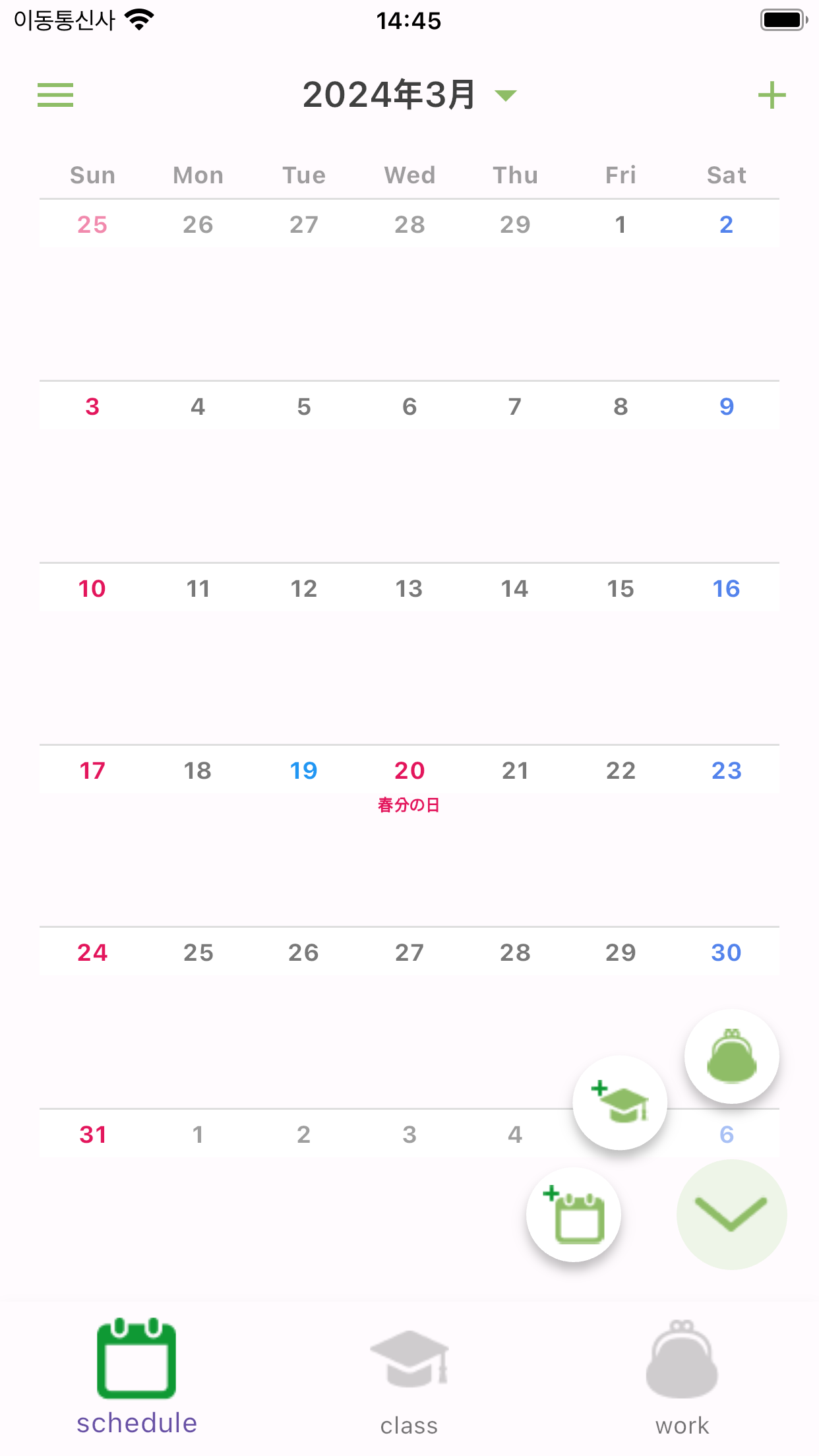Add a new class via graduation cap button

tap(620, 1103)
